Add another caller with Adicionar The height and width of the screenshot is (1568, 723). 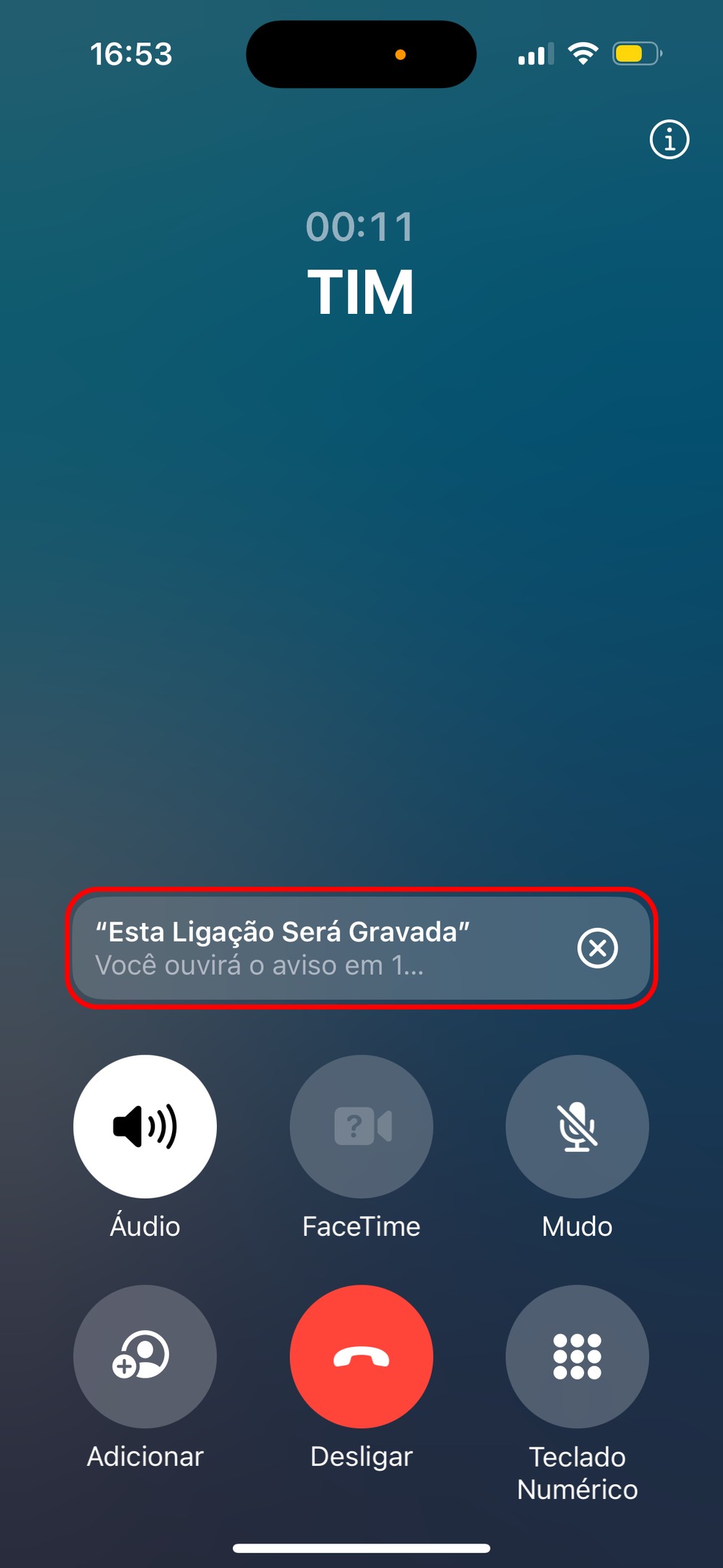(145, 1356)
